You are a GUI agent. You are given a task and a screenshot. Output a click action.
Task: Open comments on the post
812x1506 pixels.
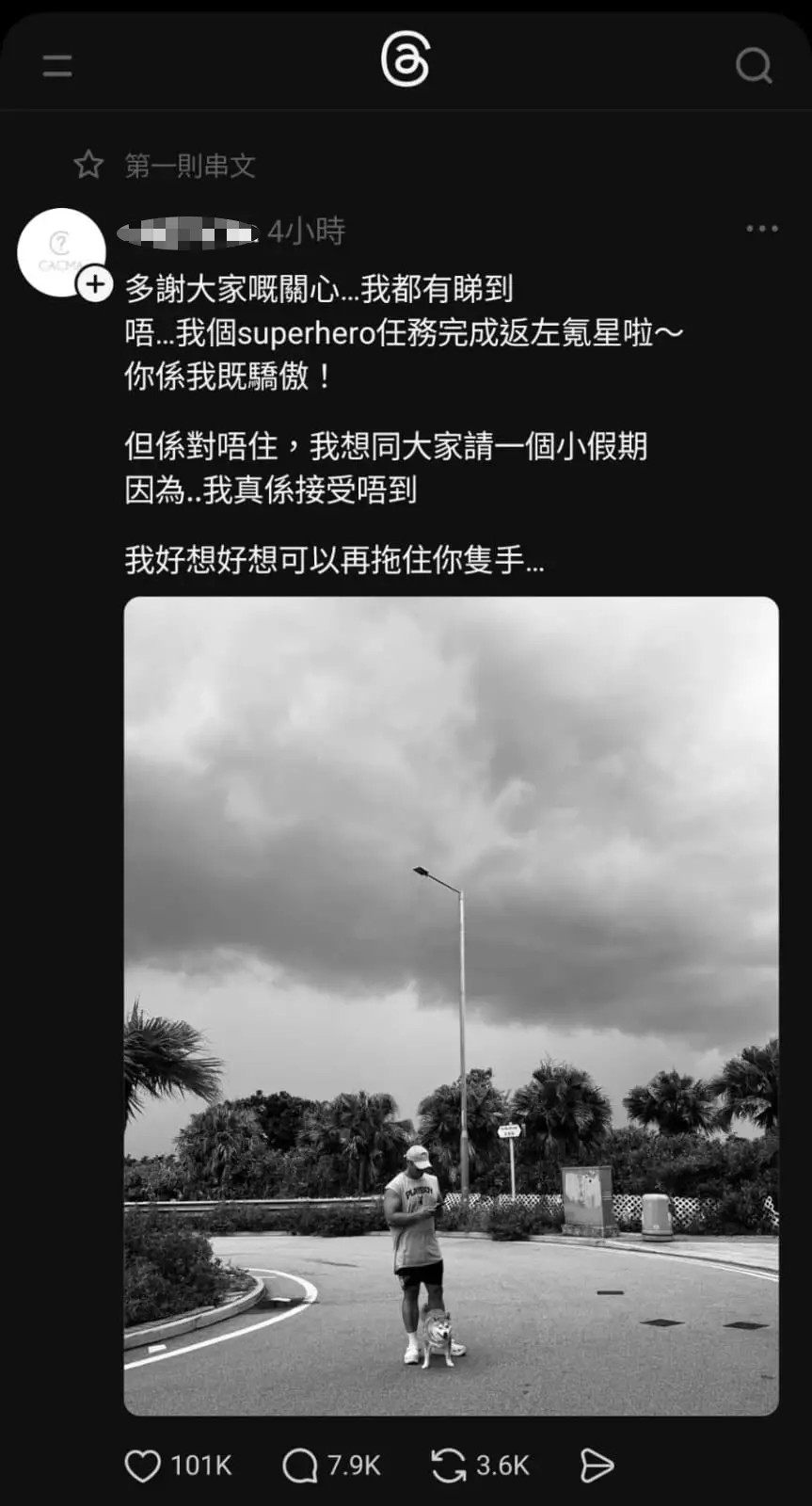click(300, 1466)
